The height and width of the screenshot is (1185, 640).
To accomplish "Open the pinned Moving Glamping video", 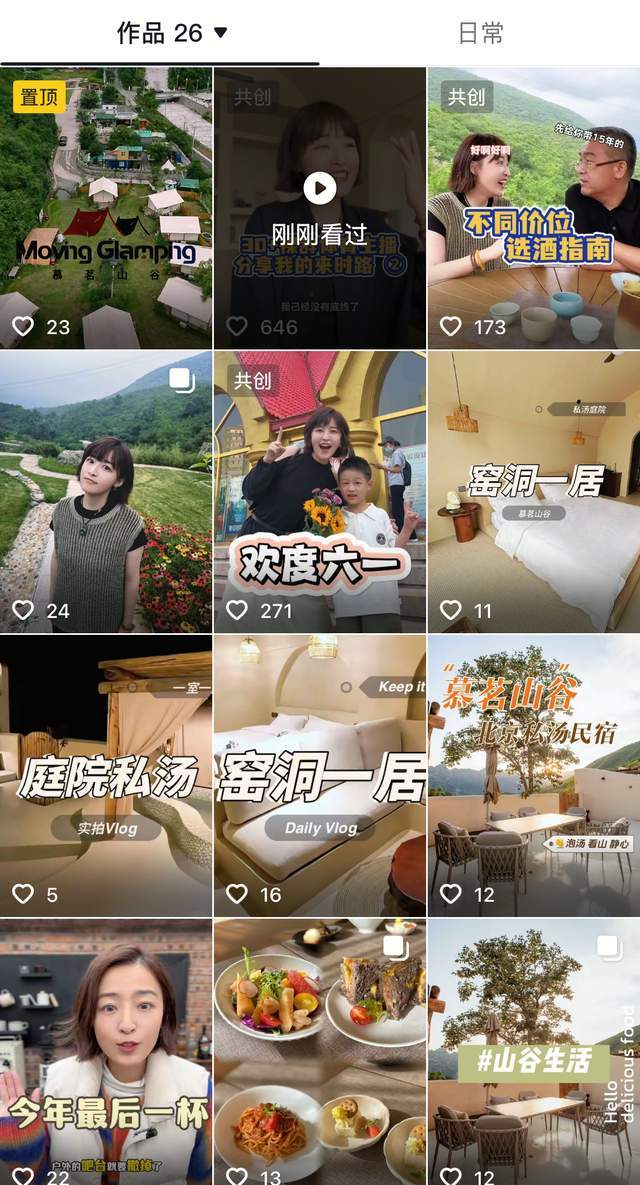I will [106, 208].
